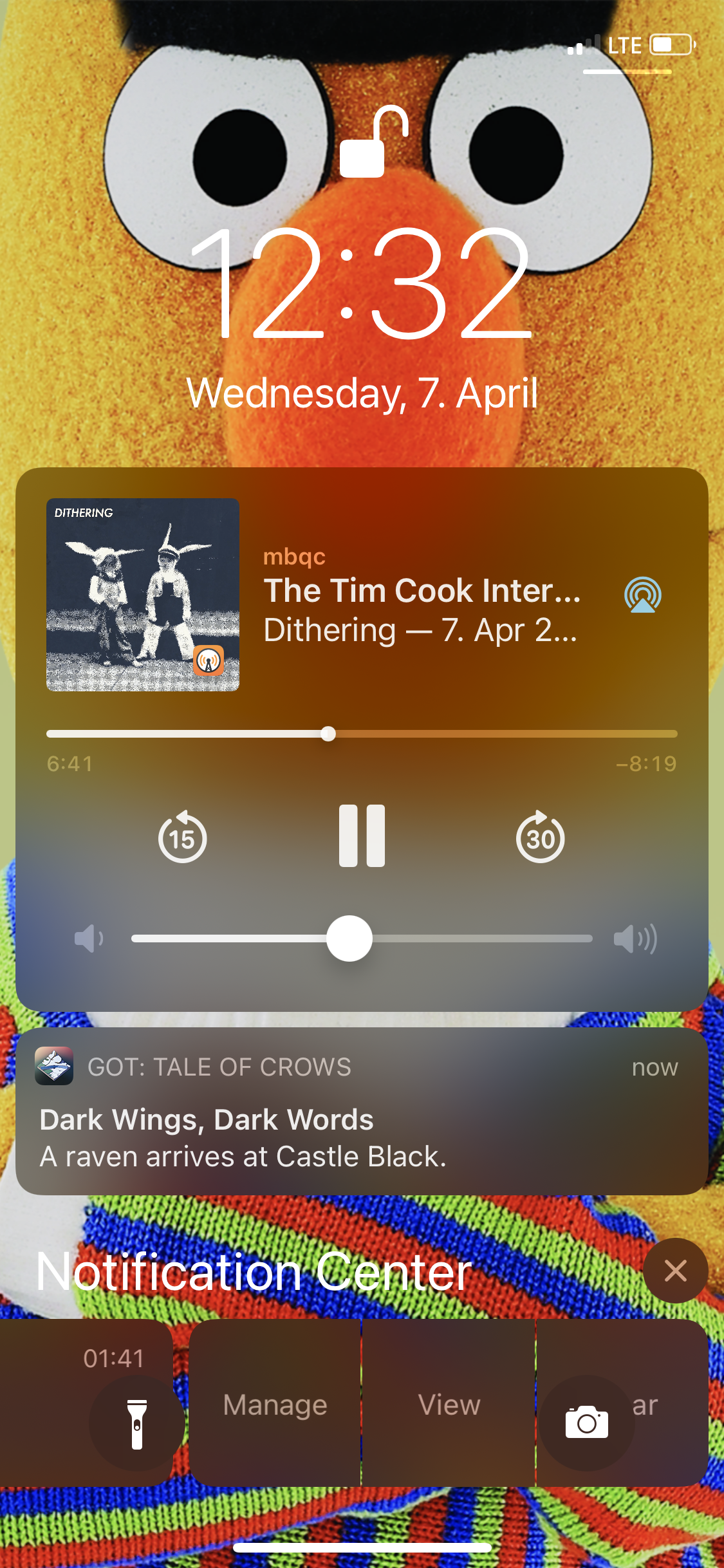Skip back 15 seconds
This screenshot has height=1568, width=724.
tap(183, 837)
